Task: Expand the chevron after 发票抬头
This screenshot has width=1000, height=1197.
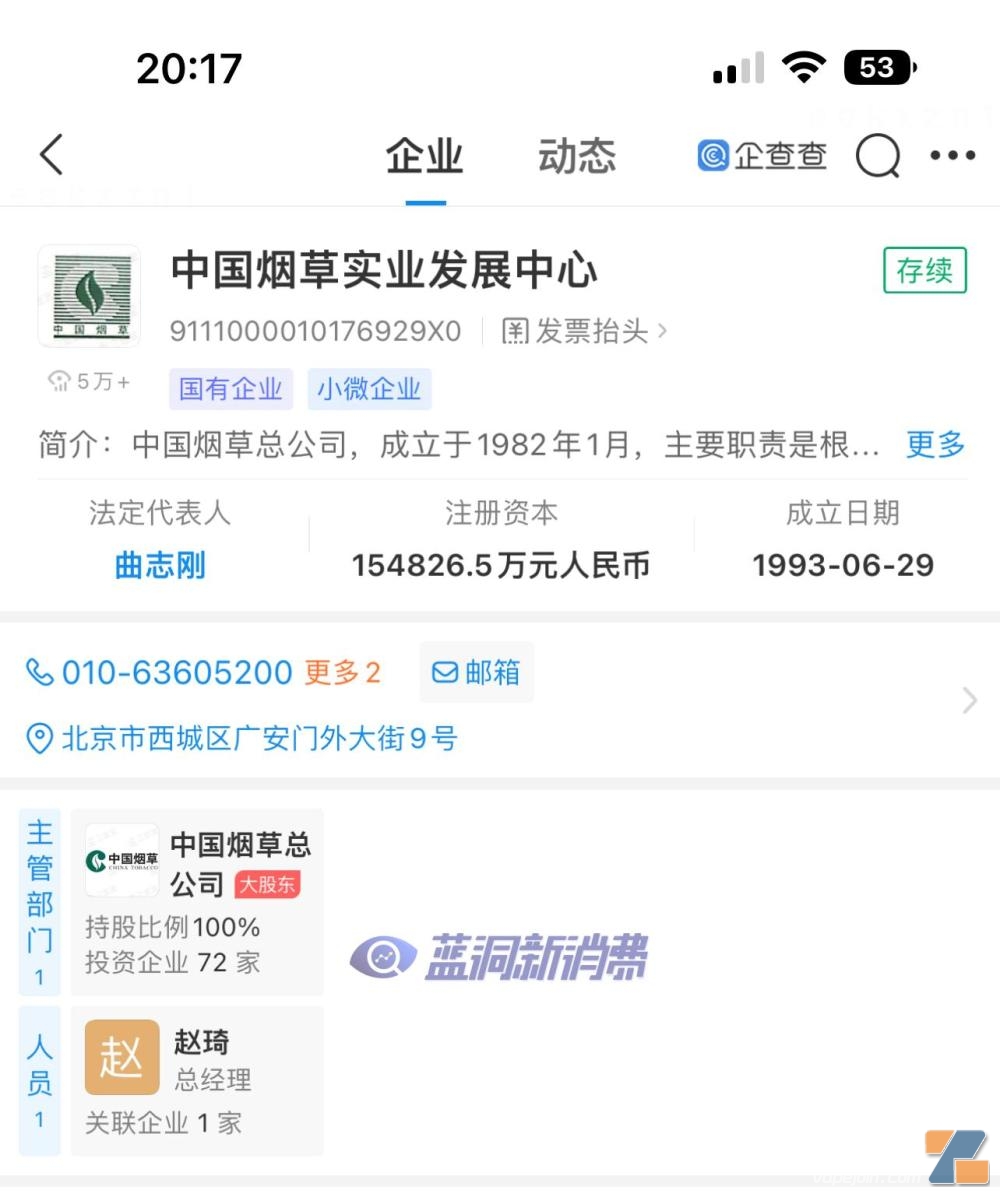Action: (662, 331)
